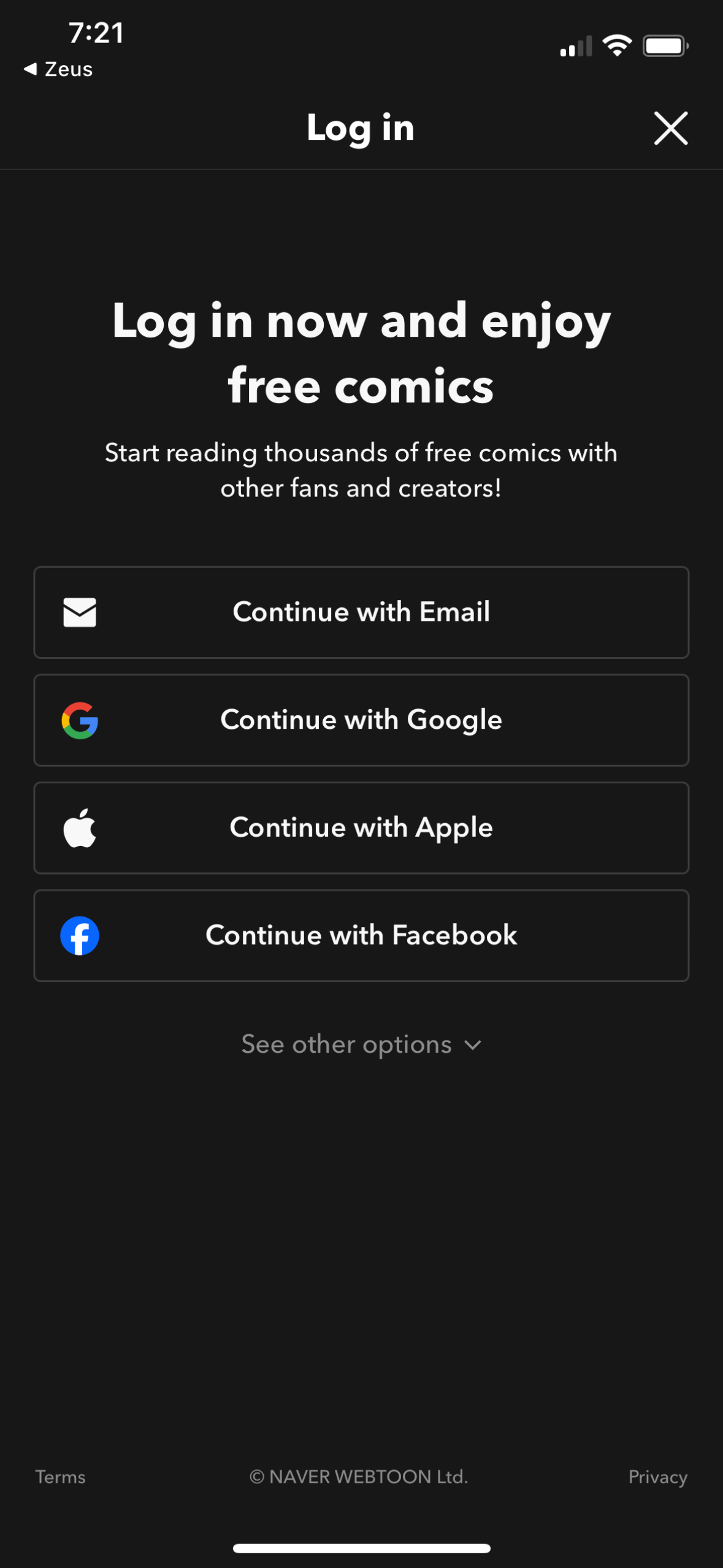Click the Google "G" logo icon
The height and width of the screenshot is (1568, 723).
point(80,720)
